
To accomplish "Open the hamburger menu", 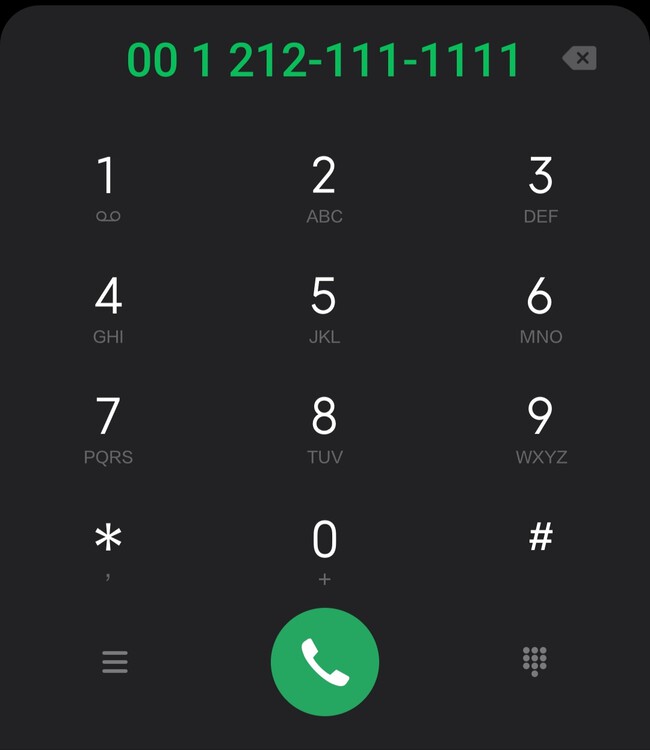I will tap(115, 662).
